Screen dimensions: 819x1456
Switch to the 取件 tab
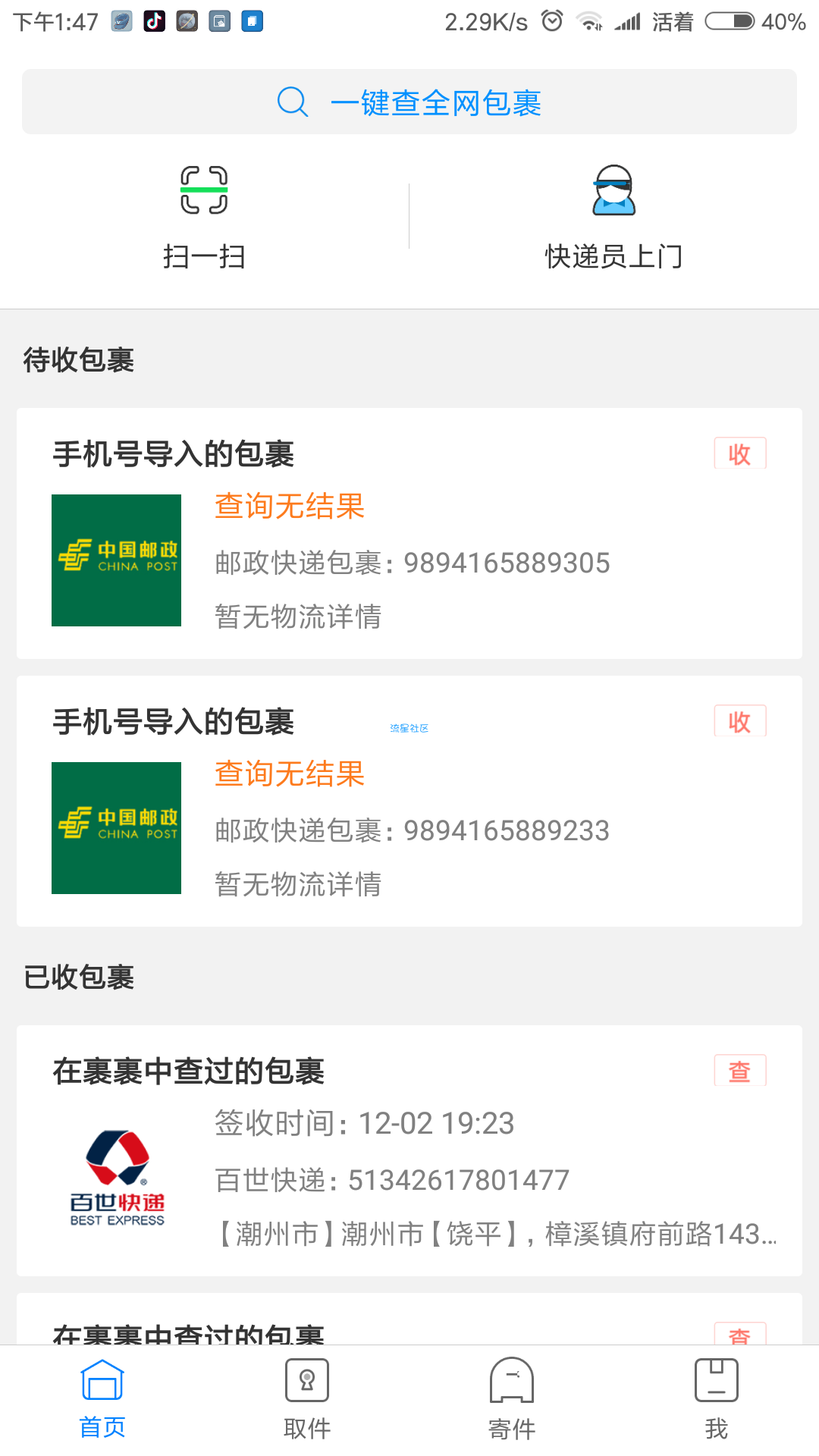point(307,1400)
